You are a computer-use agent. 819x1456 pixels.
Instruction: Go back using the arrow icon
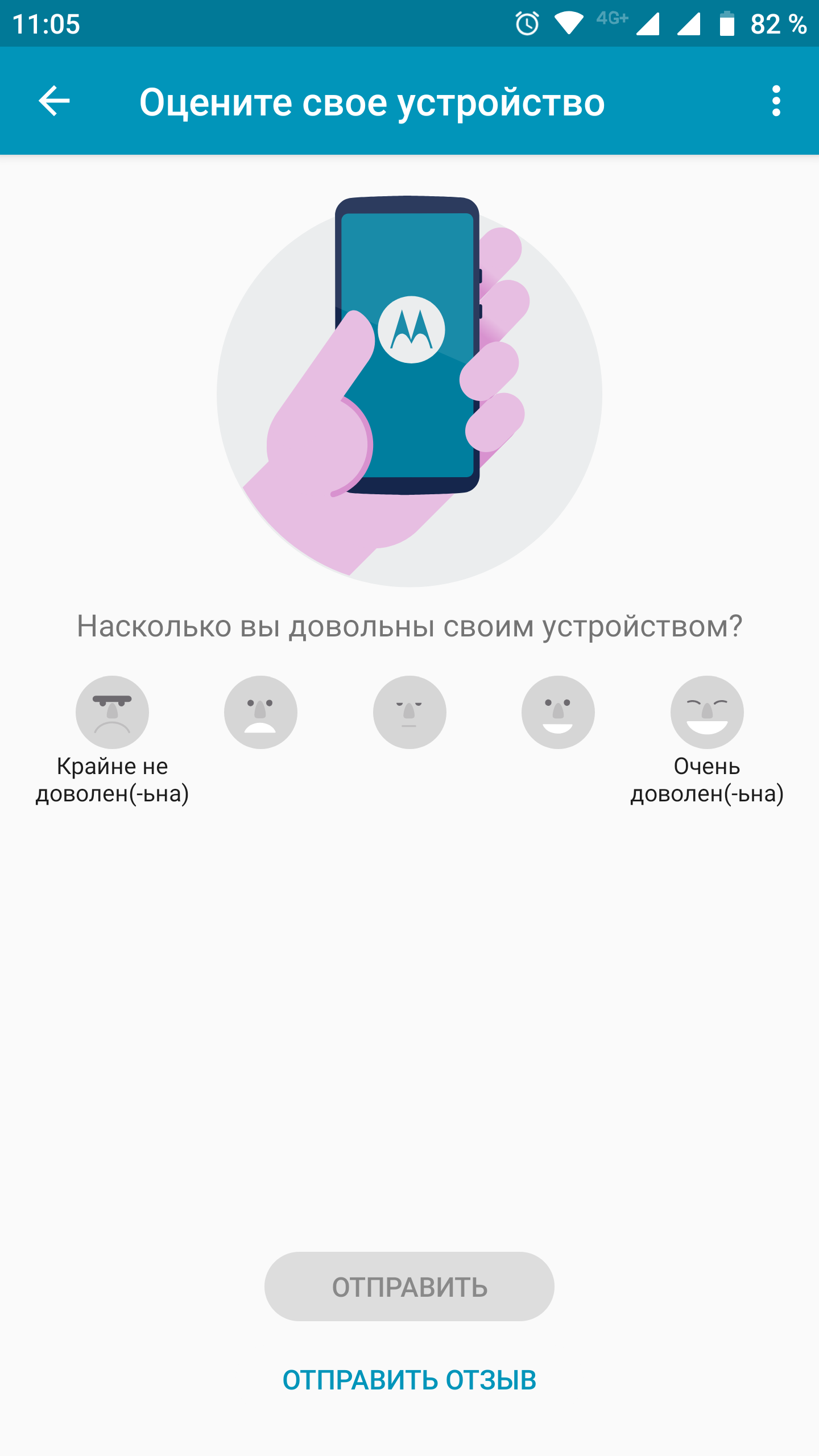point(54,101)
